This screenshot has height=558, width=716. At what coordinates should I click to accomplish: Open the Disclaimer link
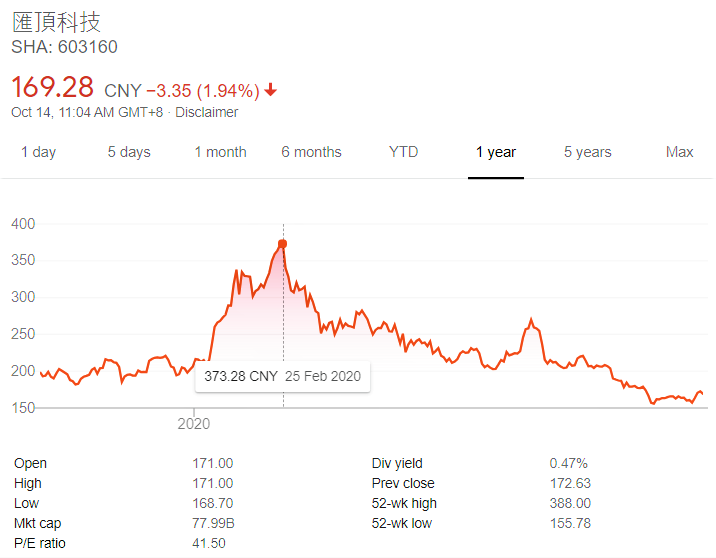coord(207,112)
